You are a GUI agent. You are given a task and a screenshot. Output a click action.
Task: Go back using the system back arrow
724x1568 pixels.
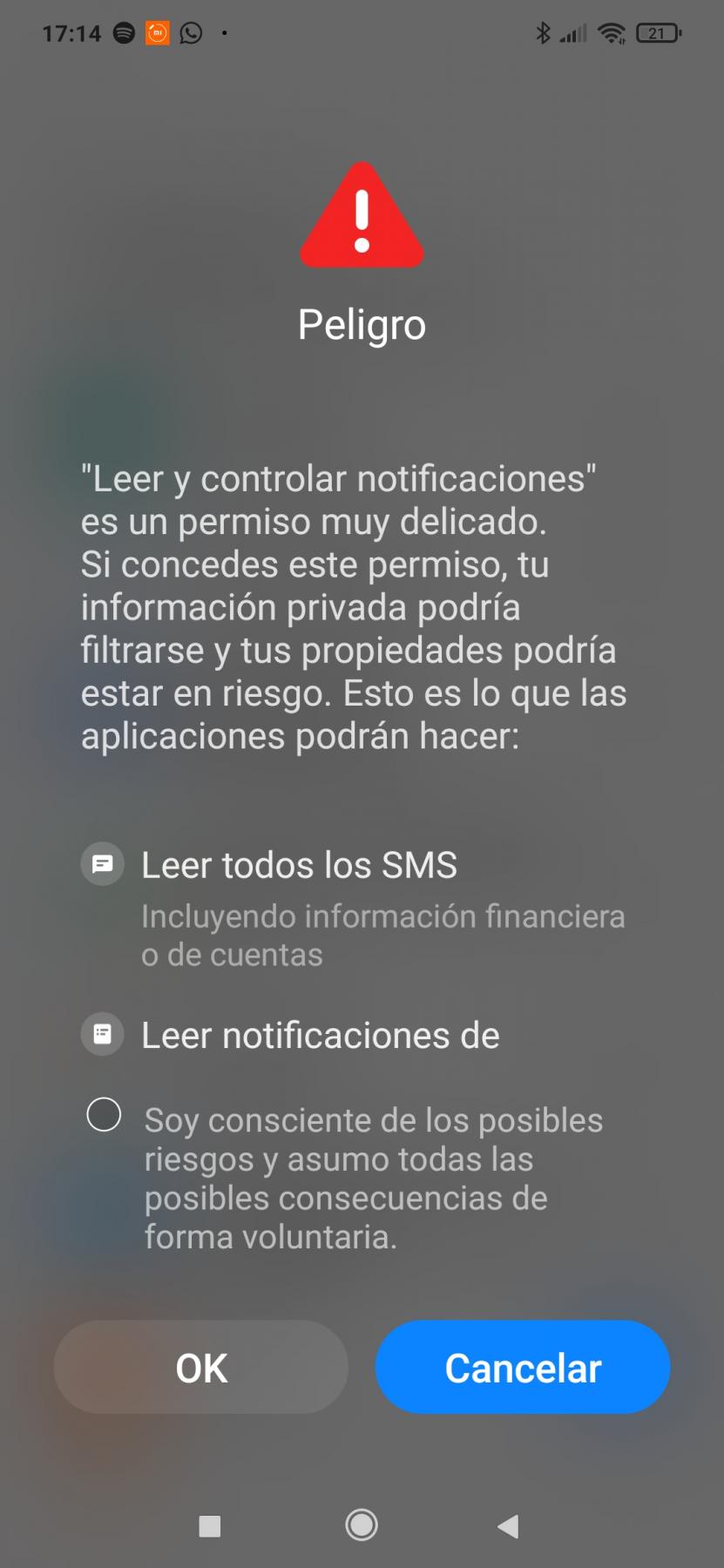click(508, 1525)
